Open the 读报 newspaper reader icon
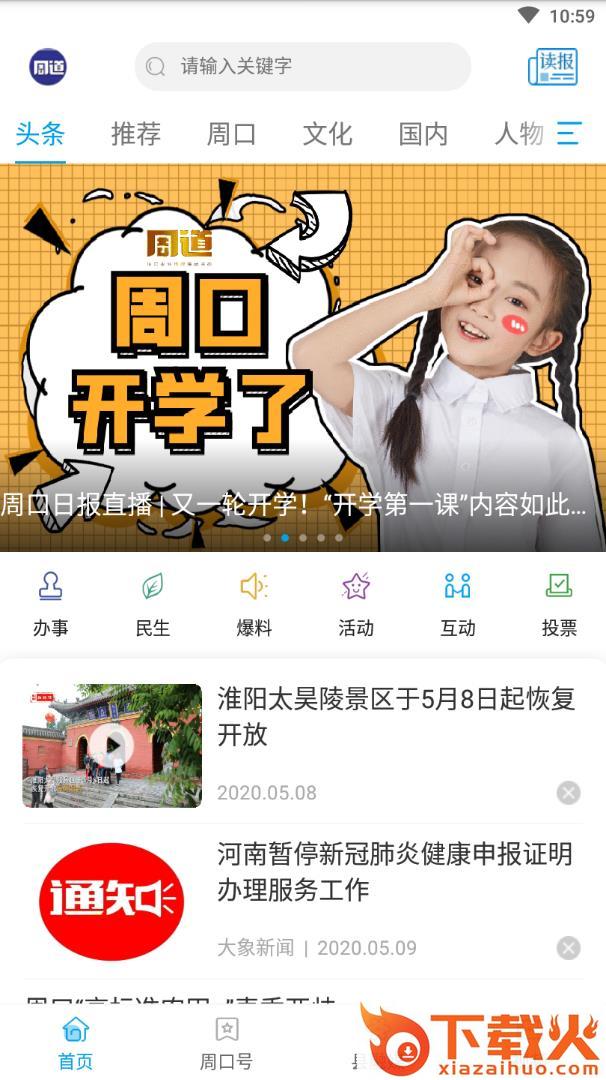 (552, 67)
